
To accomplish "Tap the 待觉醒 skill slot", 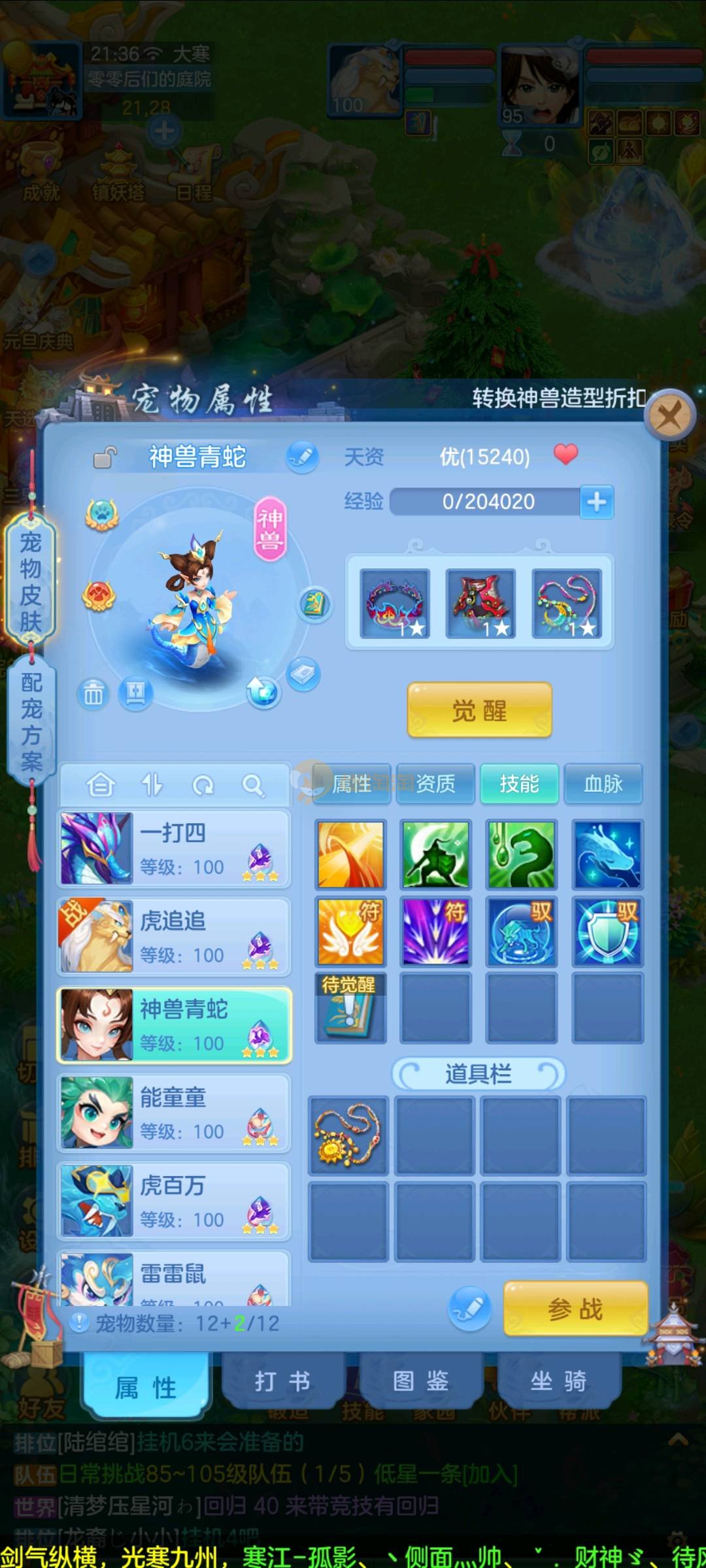I will click(x=350, y=1007).
